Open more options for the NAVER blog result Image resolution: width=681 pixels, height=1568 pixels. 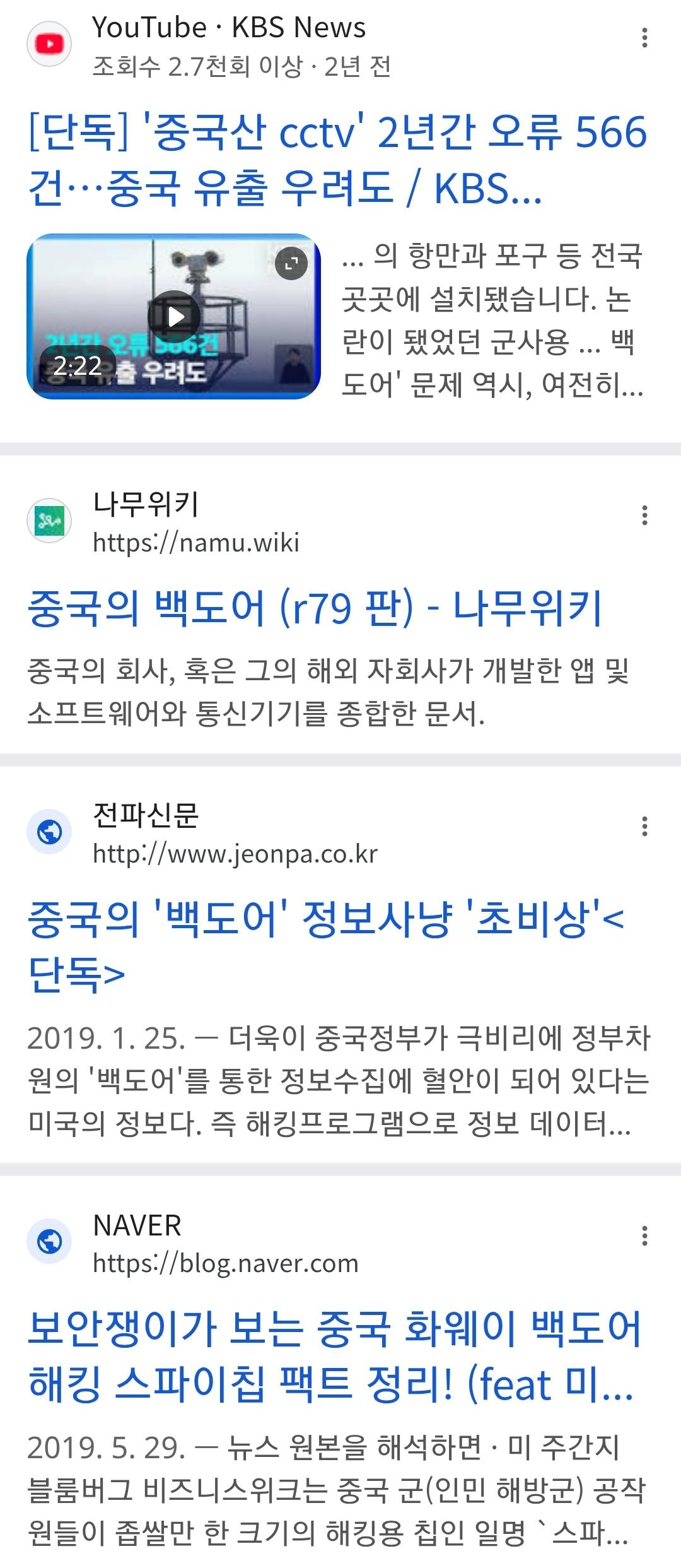tap(644, 1235)
